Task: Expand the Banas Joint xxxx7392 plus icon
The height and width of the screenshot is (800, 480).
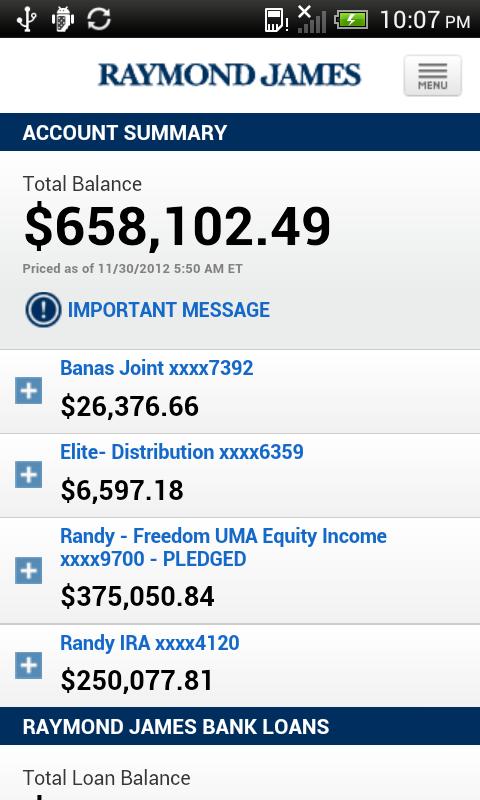Action: (29, 391)
